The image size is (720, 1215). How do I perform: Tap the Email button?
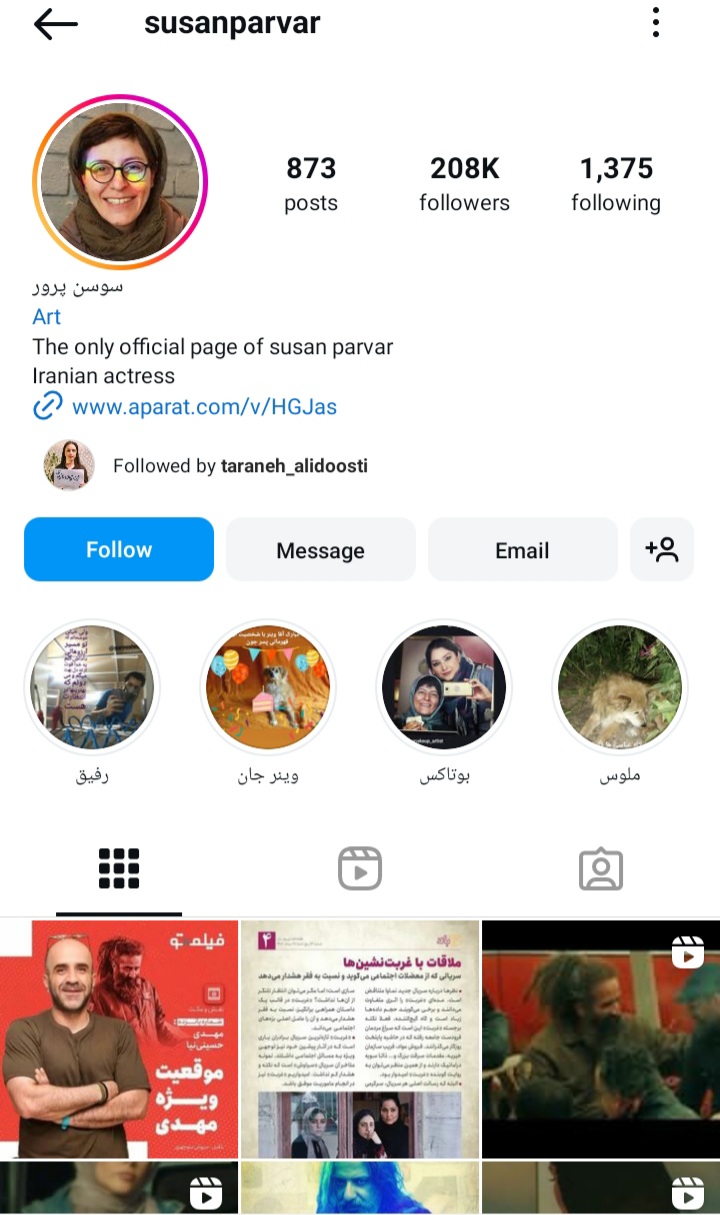click(x=522, y=550)
